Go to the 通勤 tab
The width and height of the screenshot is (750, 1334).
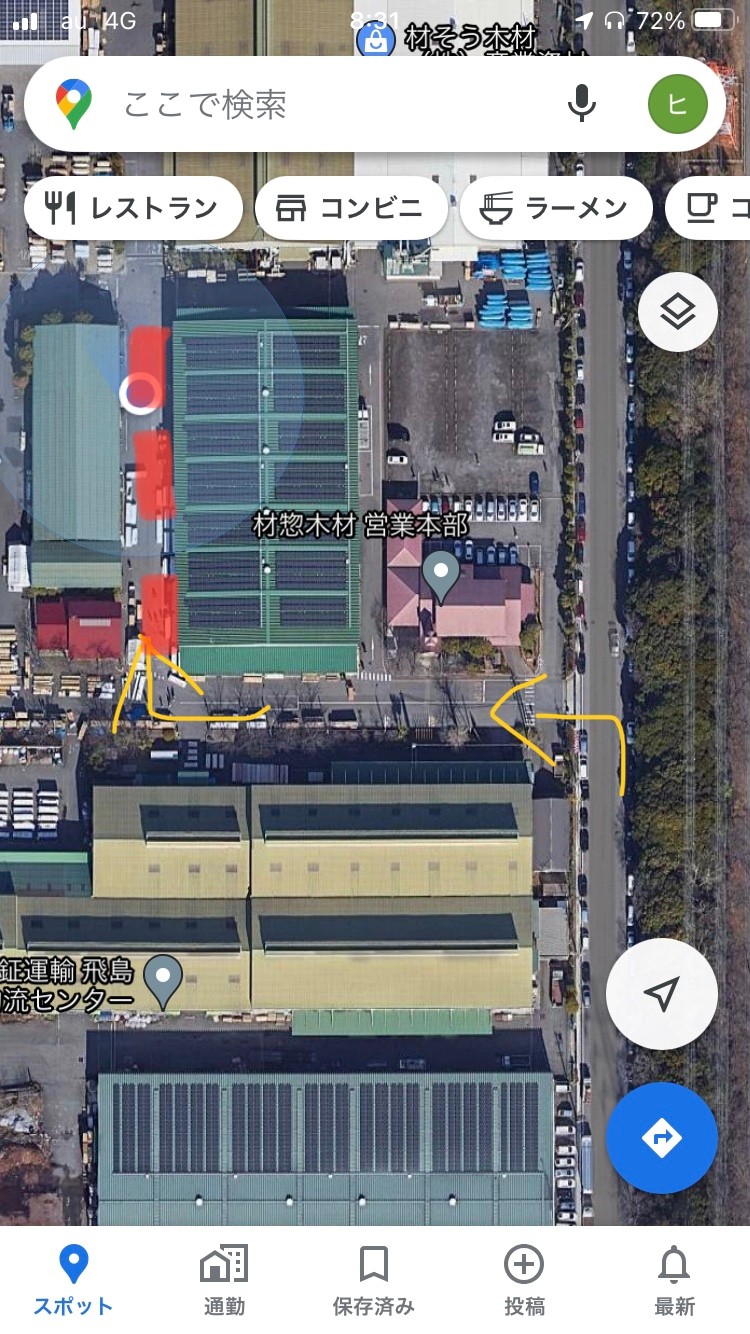click(224, 1280)
